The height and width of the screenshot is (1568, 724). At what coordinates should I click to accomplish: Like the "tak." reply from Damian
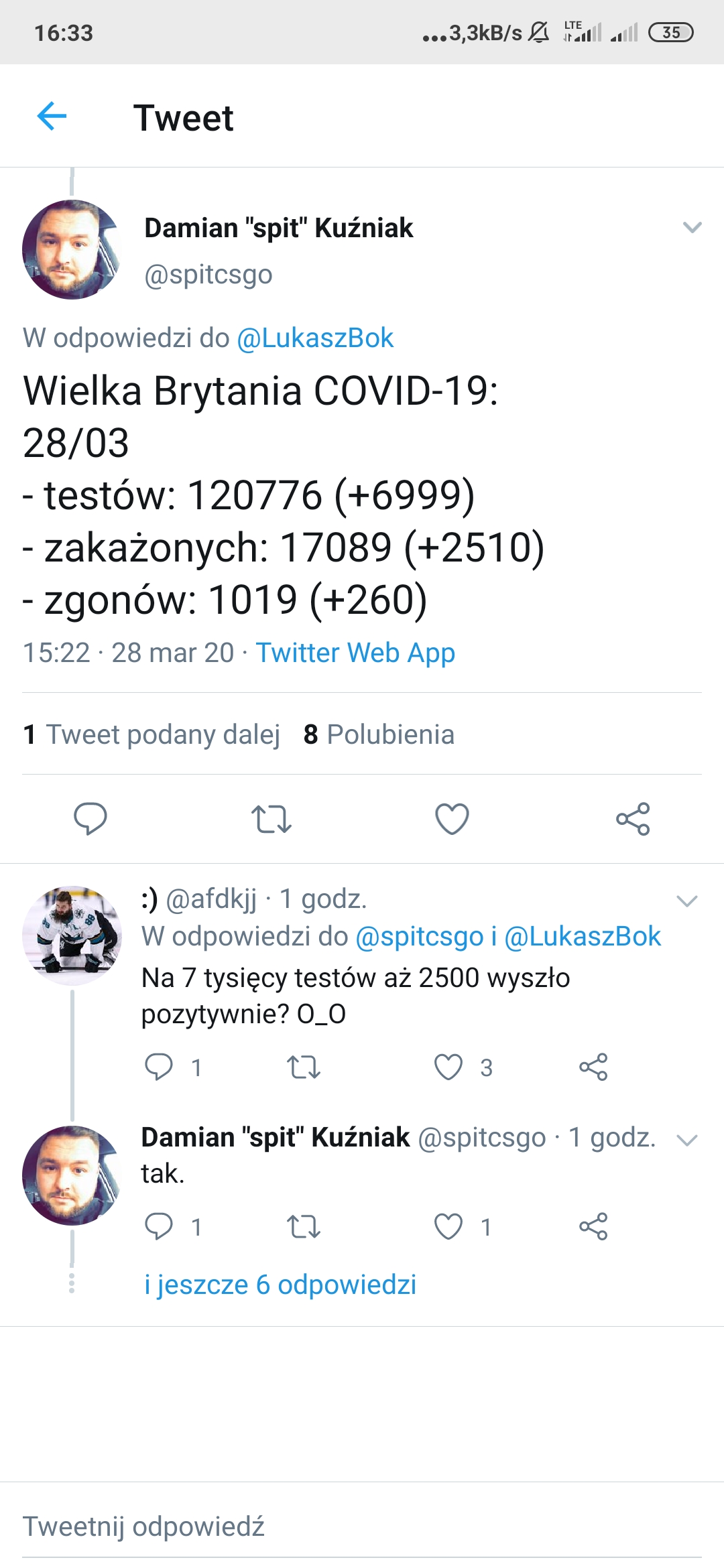[x=448, y=1226]
